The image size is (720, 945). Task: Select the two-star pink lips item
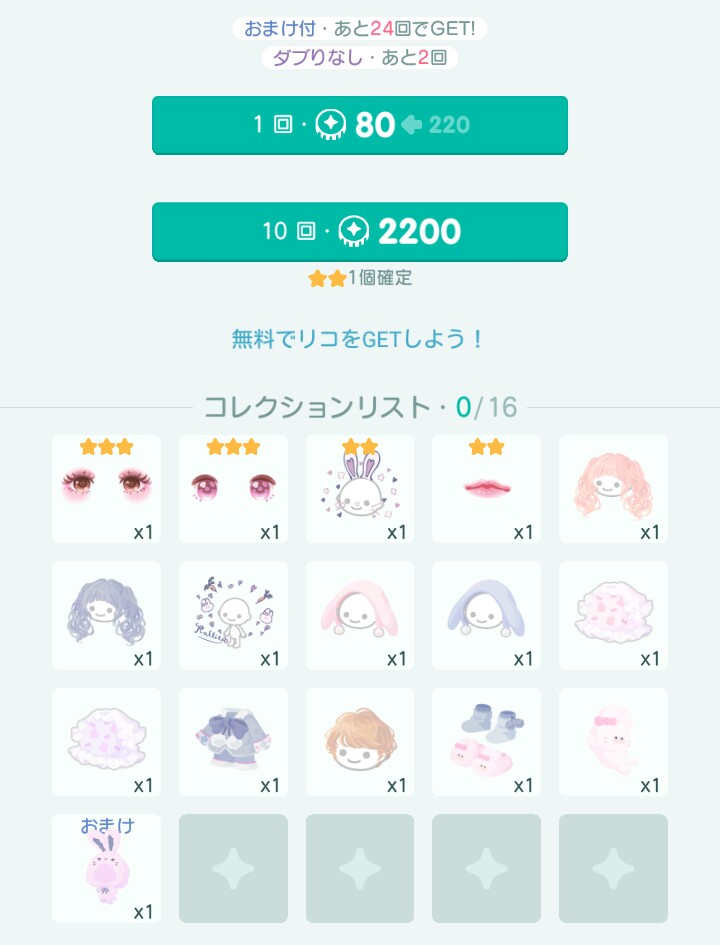[487, 489]
